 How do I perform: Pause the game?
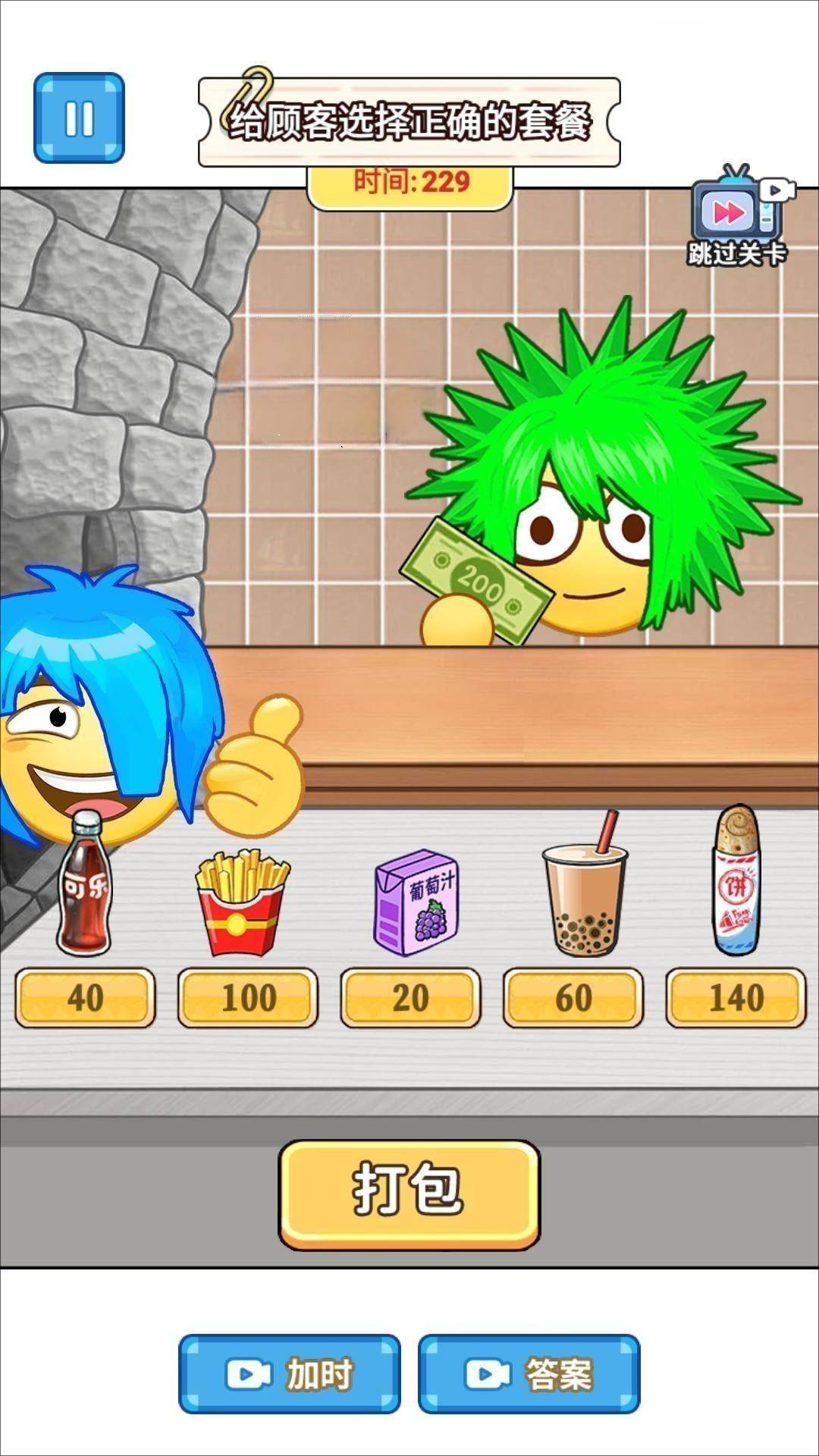[x=79, y=118]
